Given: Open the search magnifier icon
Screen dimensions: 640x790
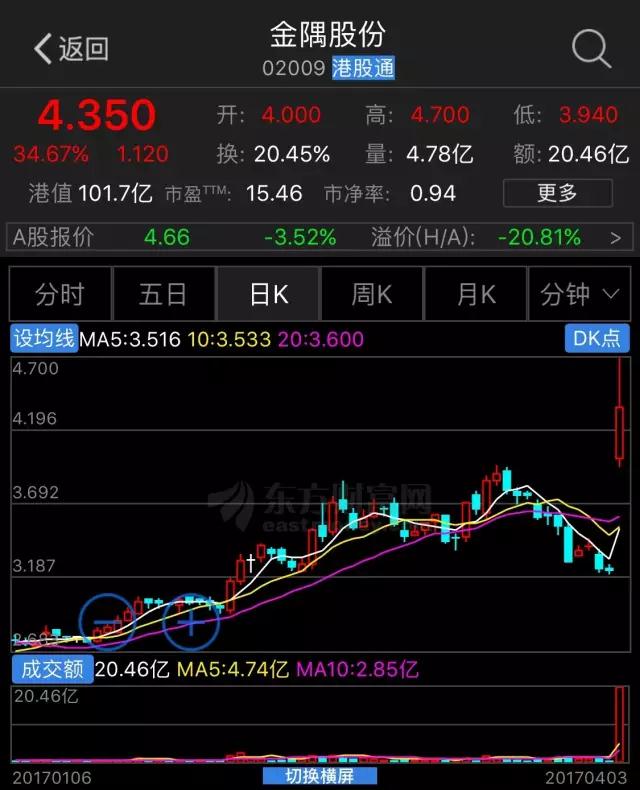Looking at the screenshot, I should 590,48.
